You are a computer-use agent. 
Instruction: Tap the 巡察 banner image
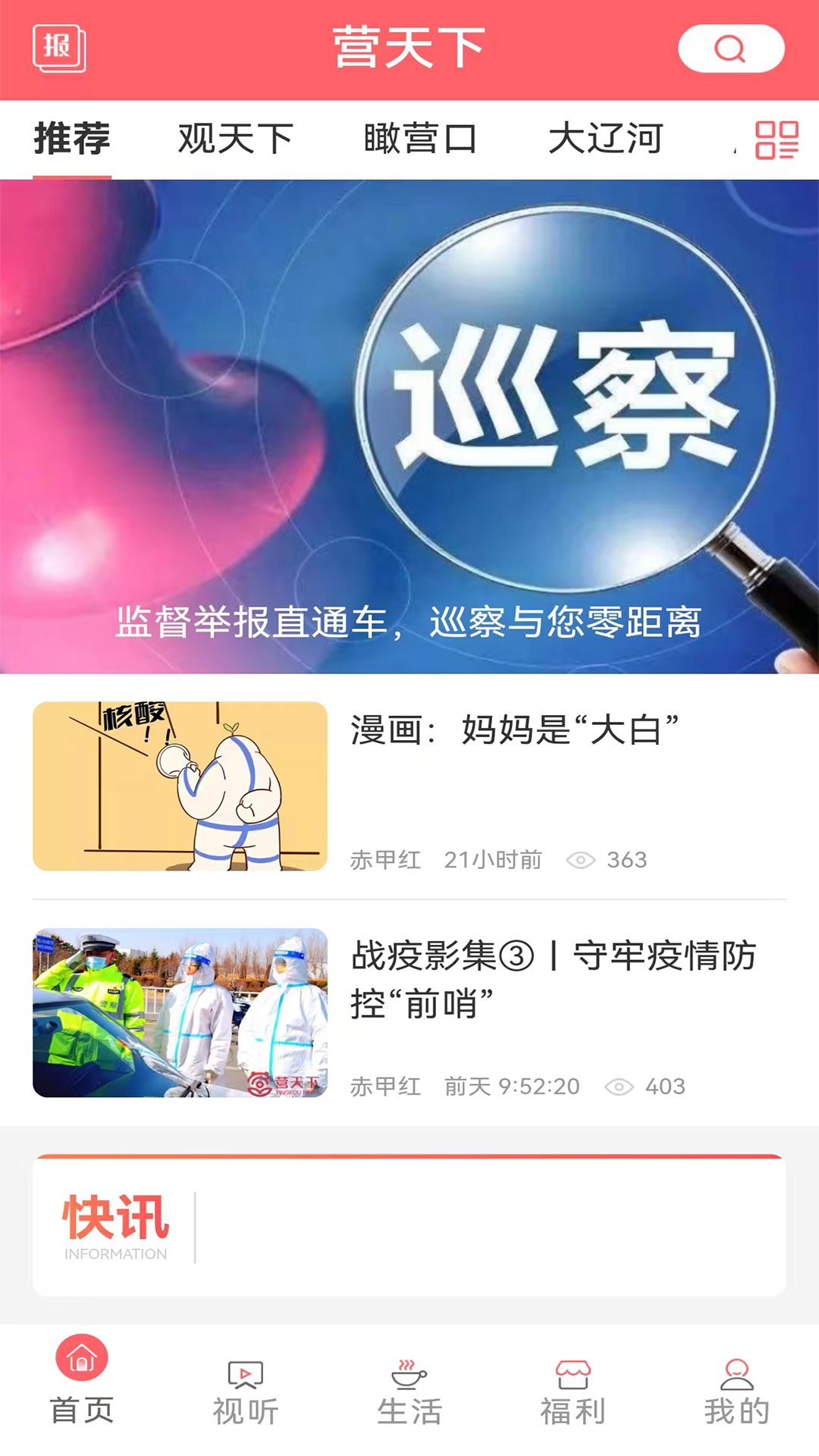[409, 425]
